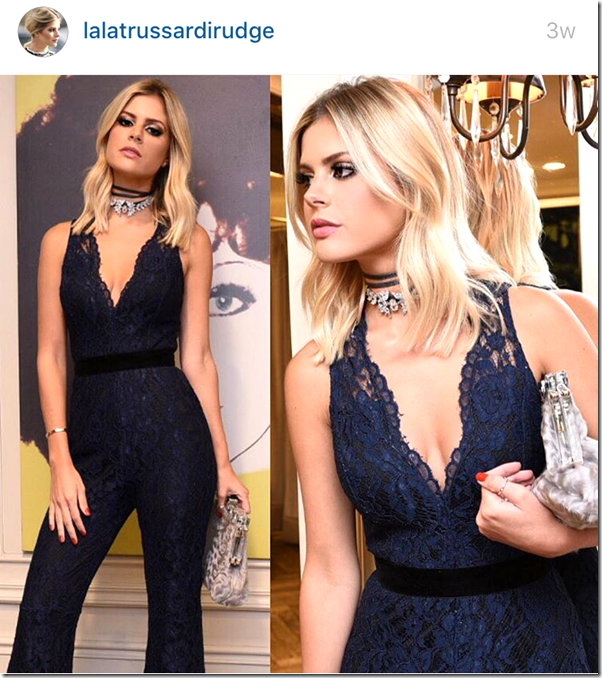The image size is (602, 678).
Task: Open the posted photo collage
Action: pyautogui.click(x=300, y=375)
